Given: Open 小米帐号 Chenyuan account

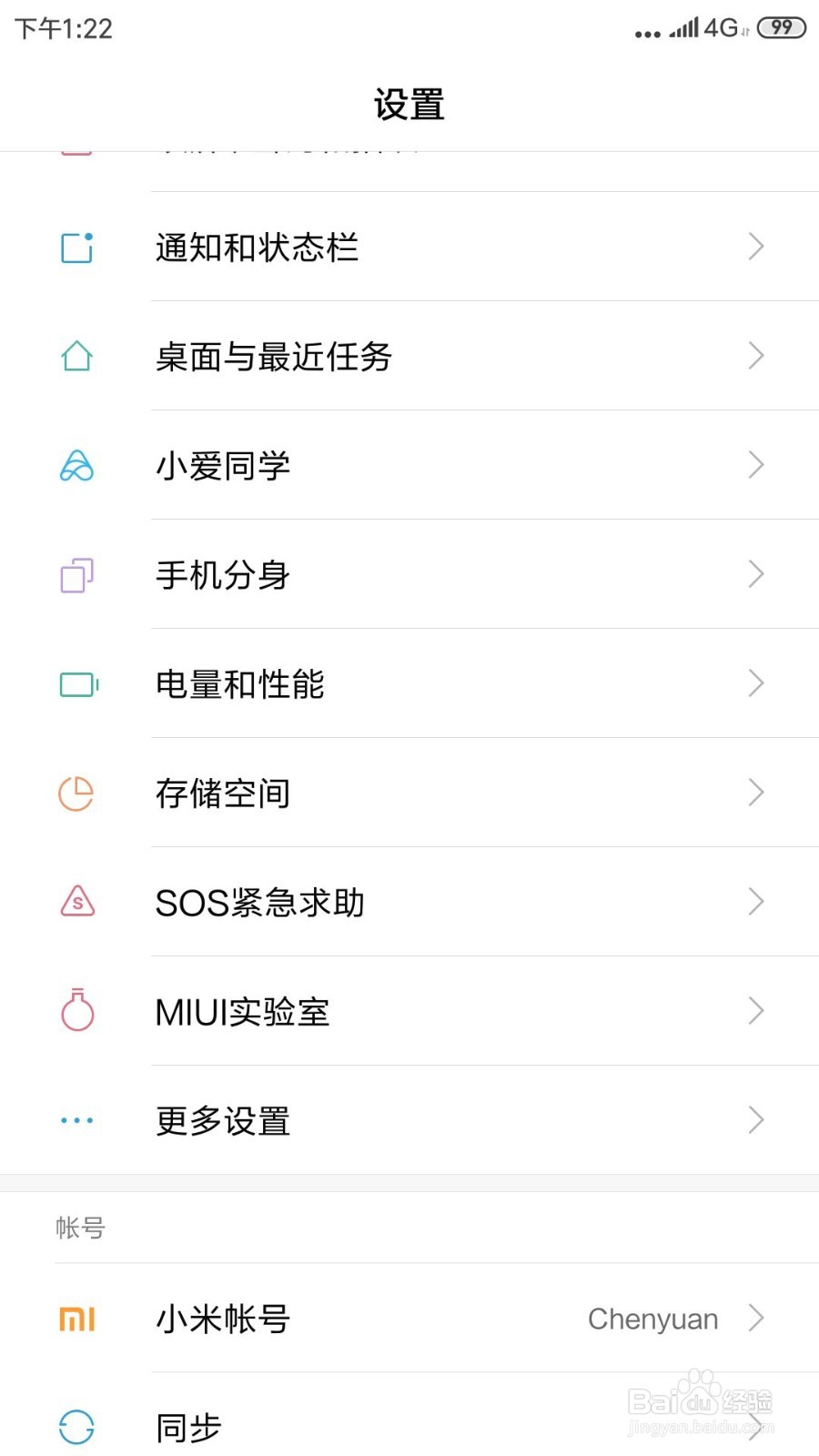Looking at the screenshot, I should 409,1318.
